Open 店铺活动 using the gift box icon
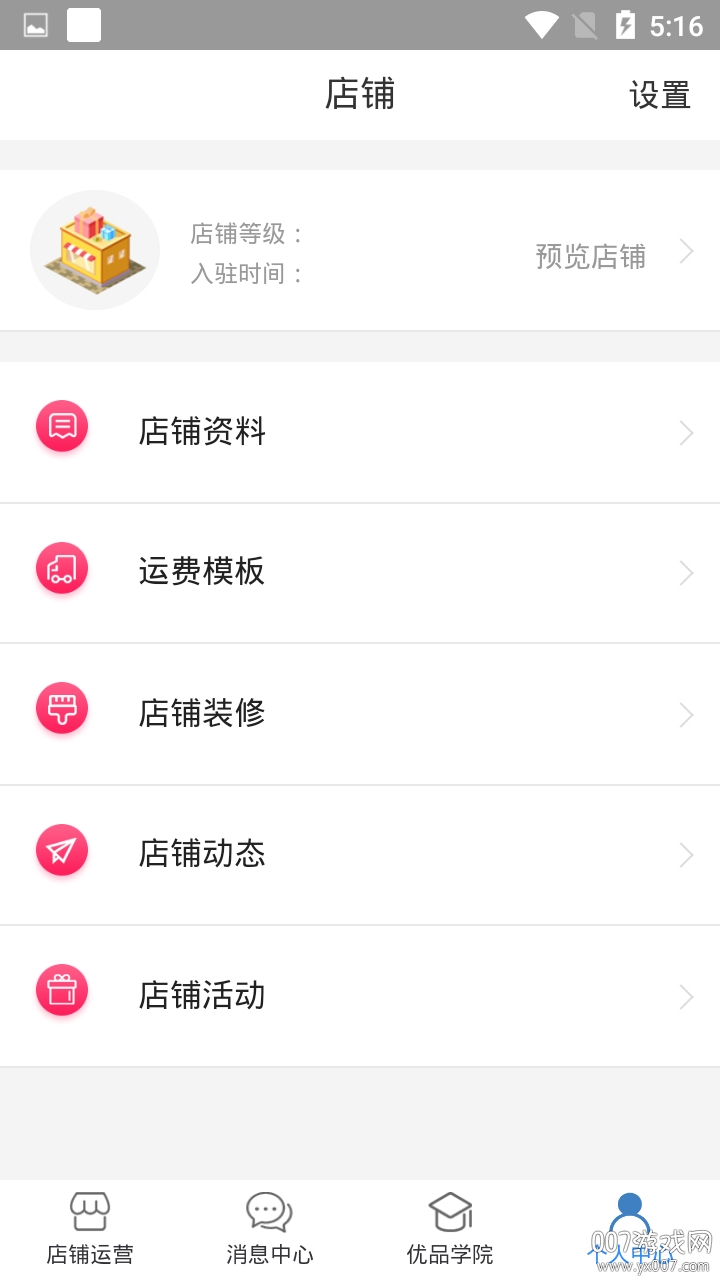The width and height of the screenshot is (720, 1280). [x=61, y=990]
